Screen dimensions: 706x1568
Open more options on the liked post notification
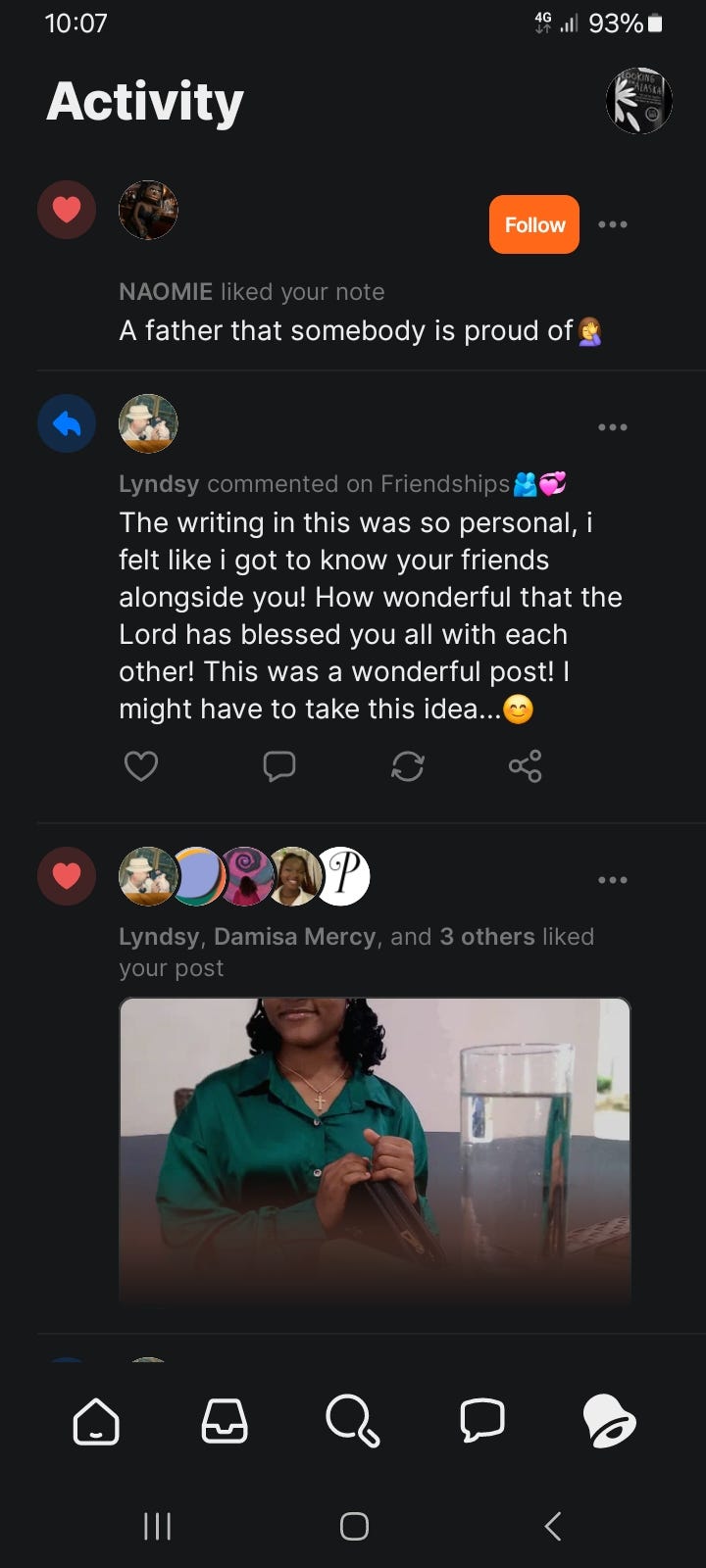point(613,880)
